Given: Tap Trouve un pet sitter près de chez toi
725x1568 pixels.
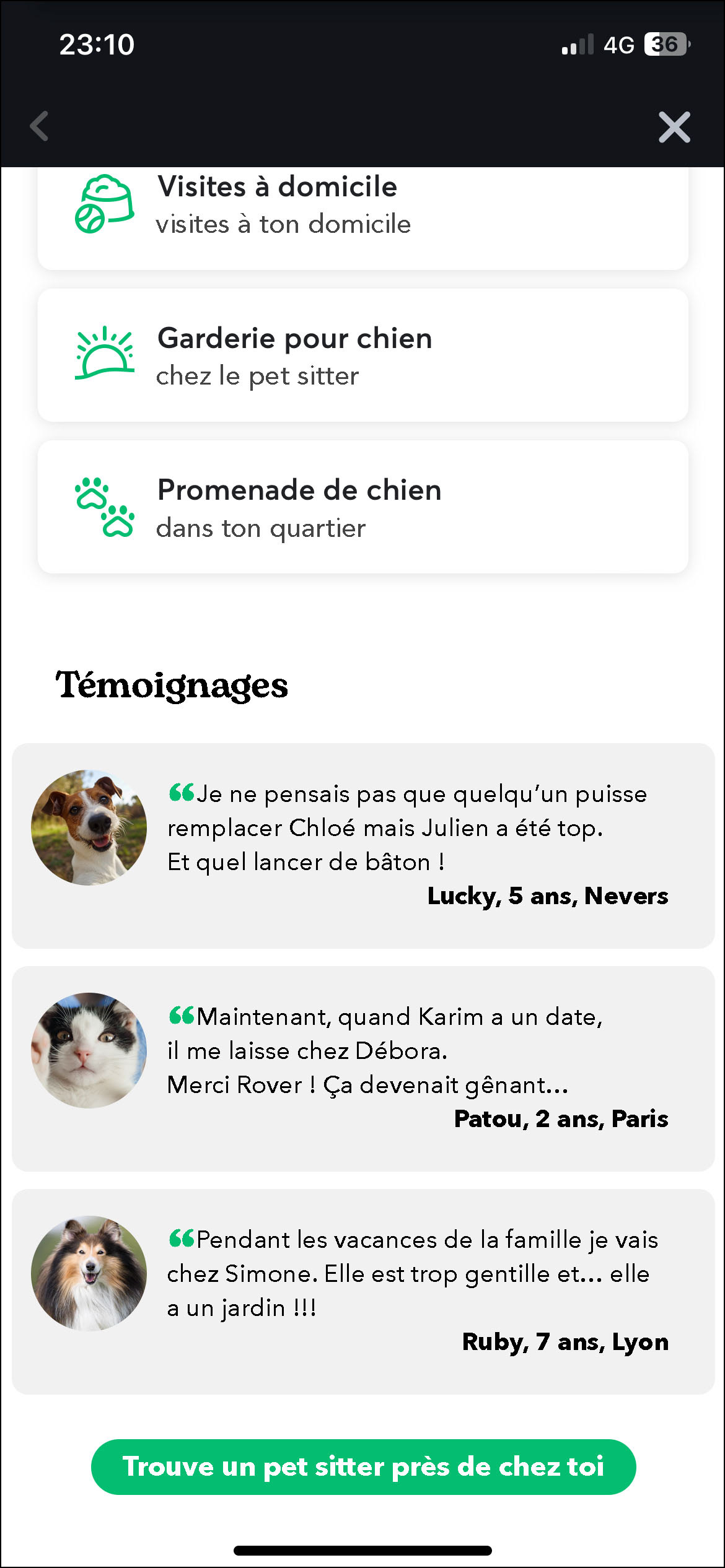Looking at the screenshot, I should coord(363,1467).
